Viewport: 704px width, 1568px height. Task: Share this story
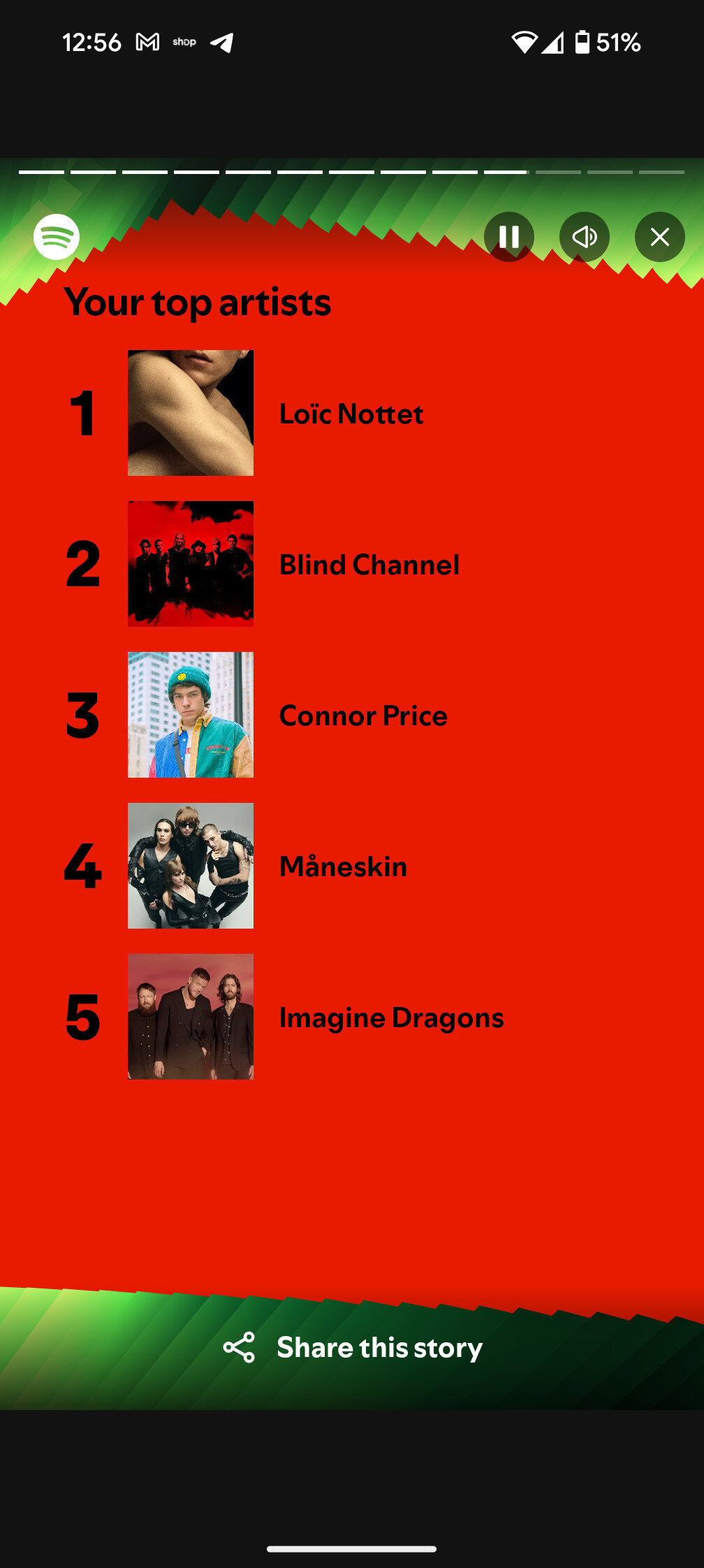[x=353, y=1347]
